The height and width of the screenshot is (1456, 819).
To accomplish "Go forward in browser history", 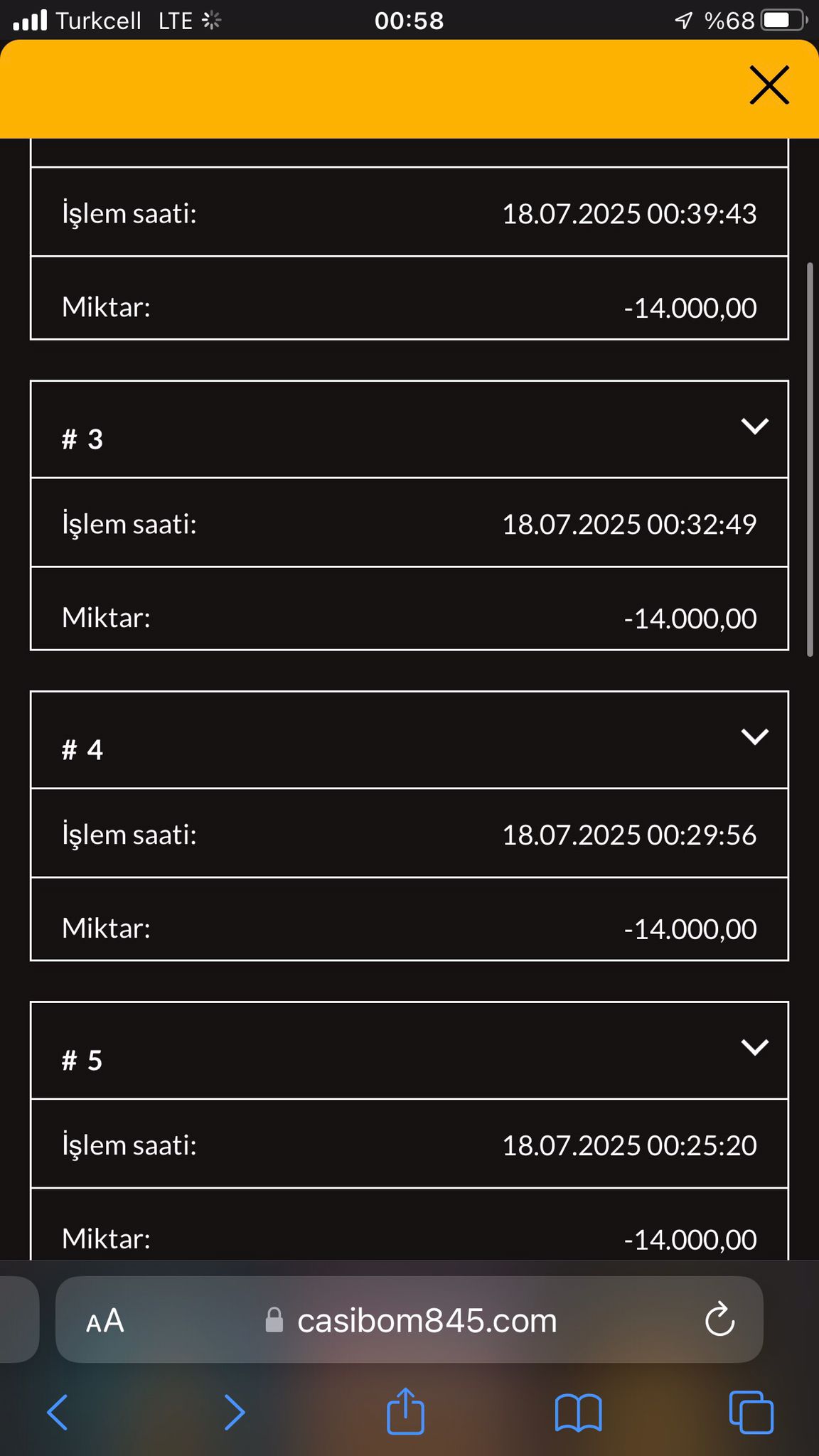I will pos(234,1411).
